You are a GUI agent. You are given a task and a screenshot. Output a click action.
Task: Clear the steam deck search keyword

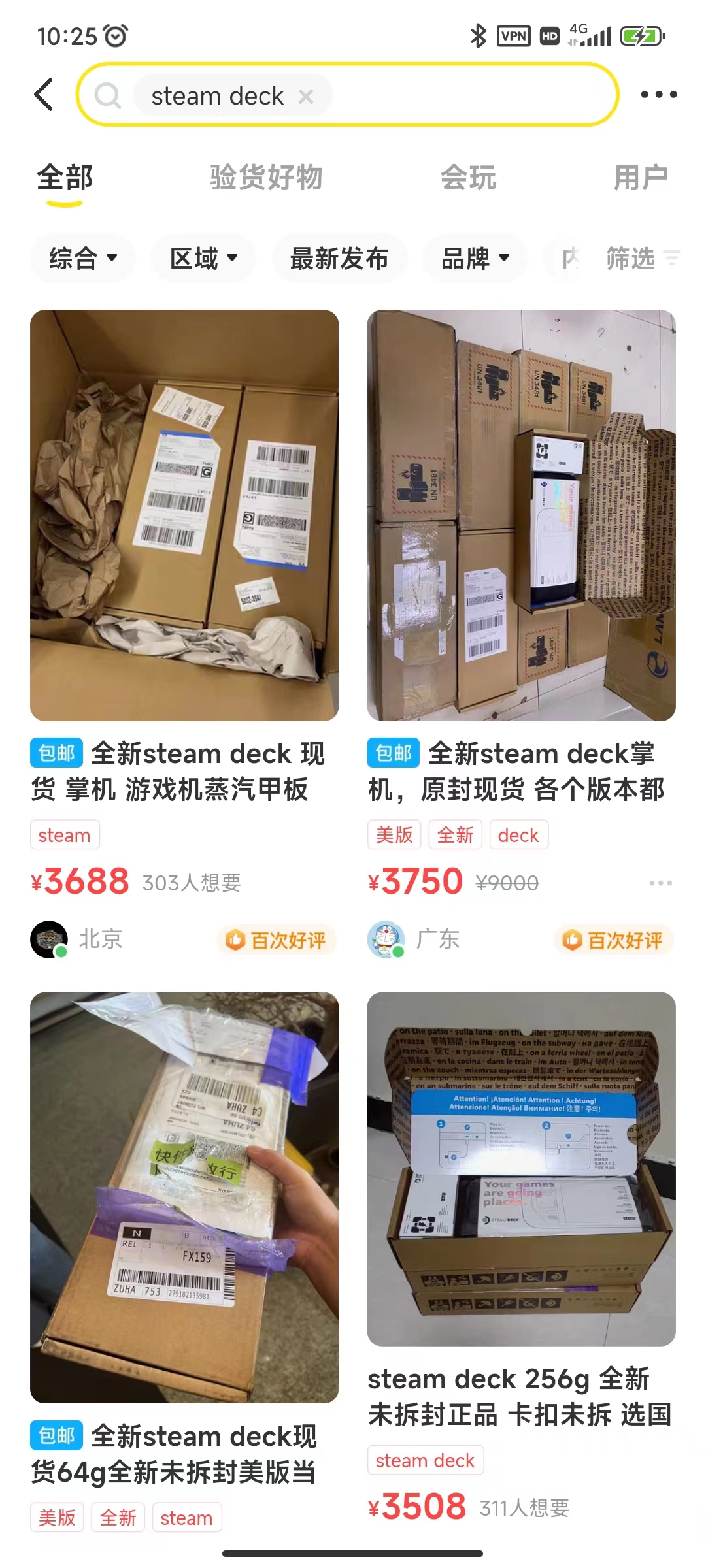tap(307, 96)
